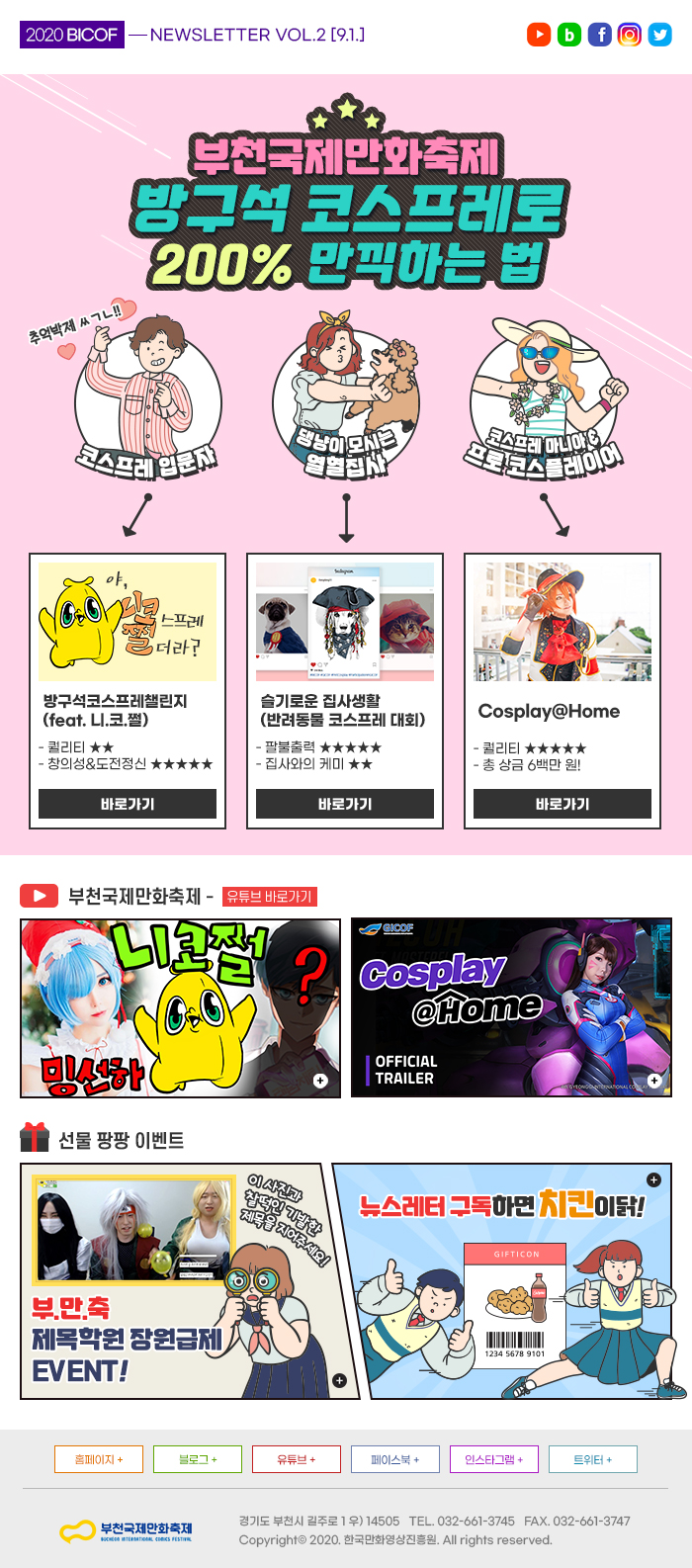Image resolution: width=692 pixels, height=1568 pixels.
Task: Follow the 유튜브 바로가기 link
Action: point(269,897)
